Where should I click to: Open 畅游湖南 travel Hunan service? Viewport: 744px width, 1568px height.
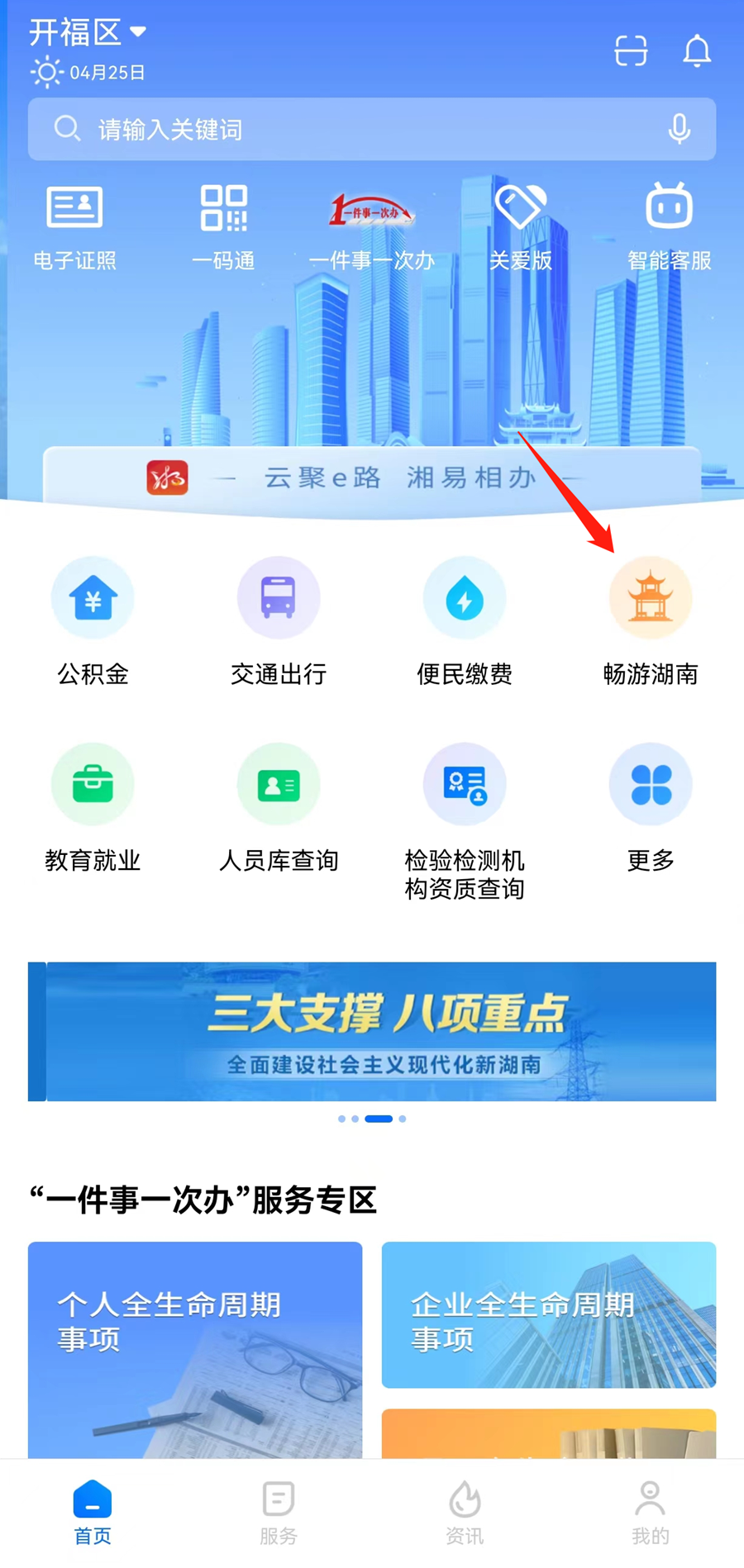(650, 620)
